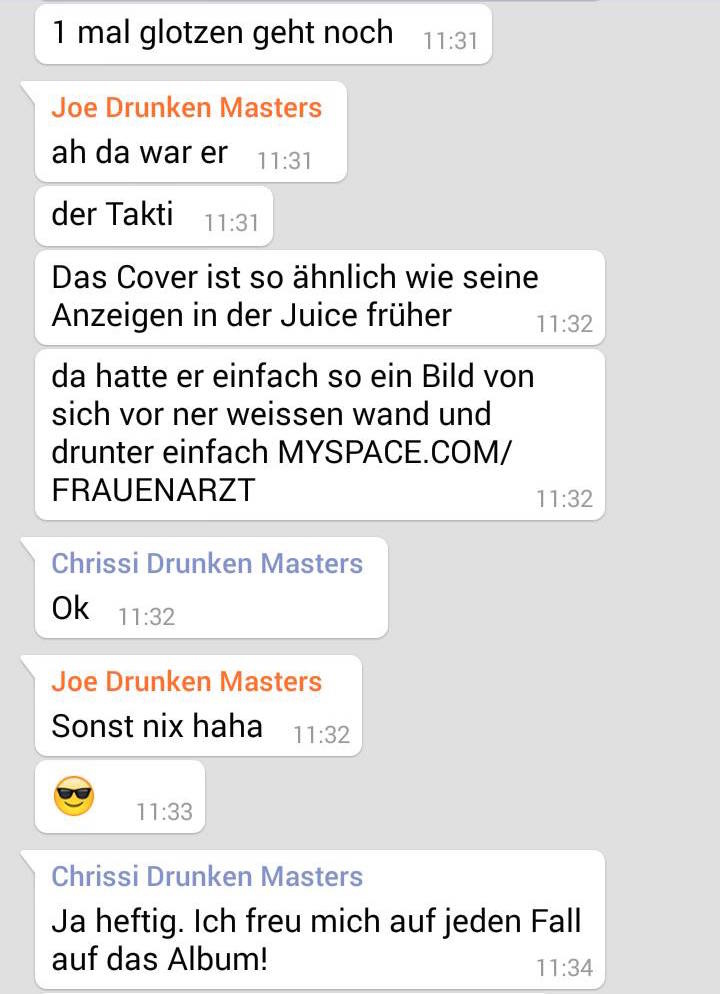Open Chrissi Drunken Masters name above "Ja heftig" message
This screenshot has height=994, width=720.
[x=207, y=876]
